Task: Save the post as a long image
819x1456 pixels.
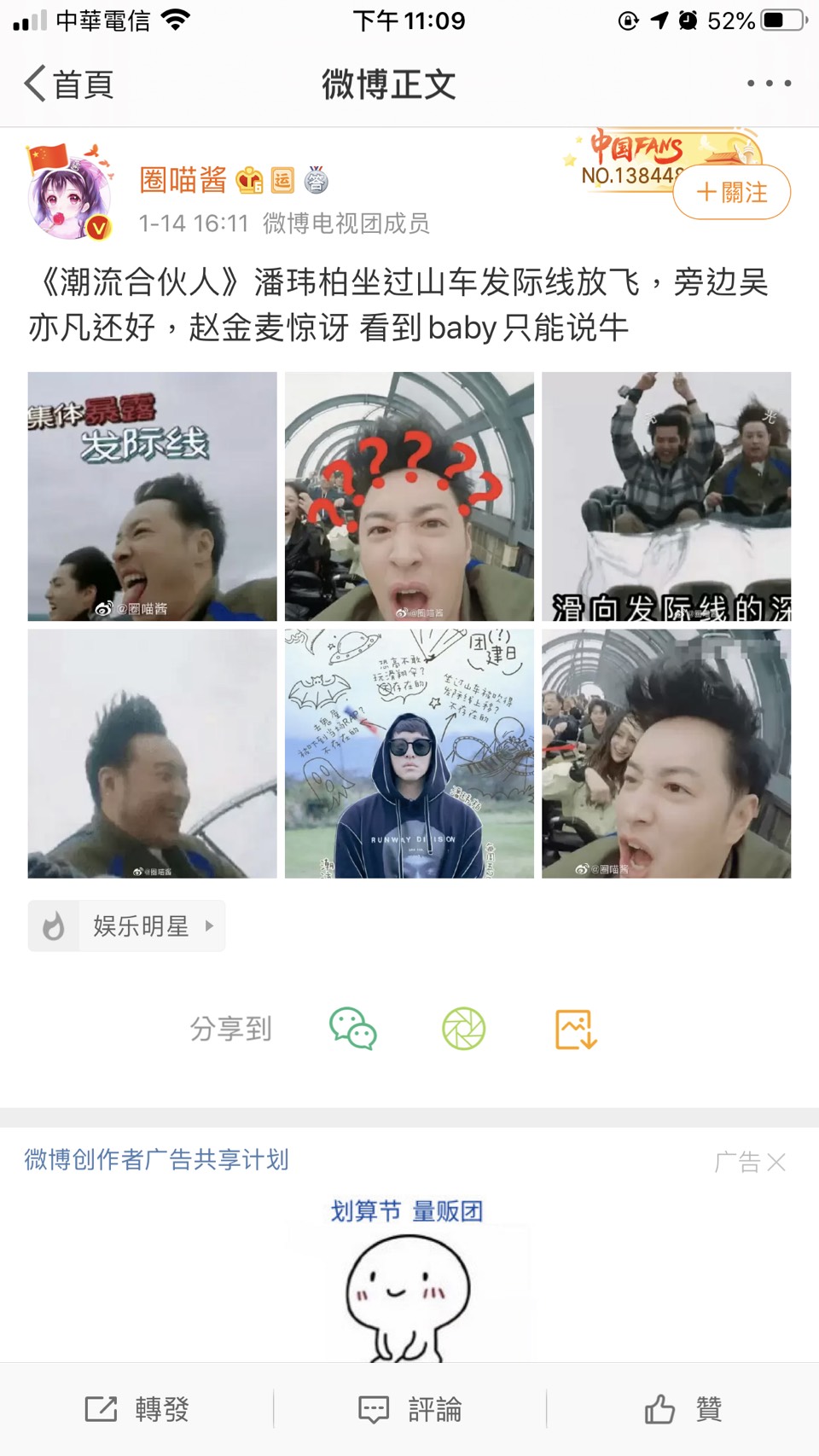Action: 576,1029
